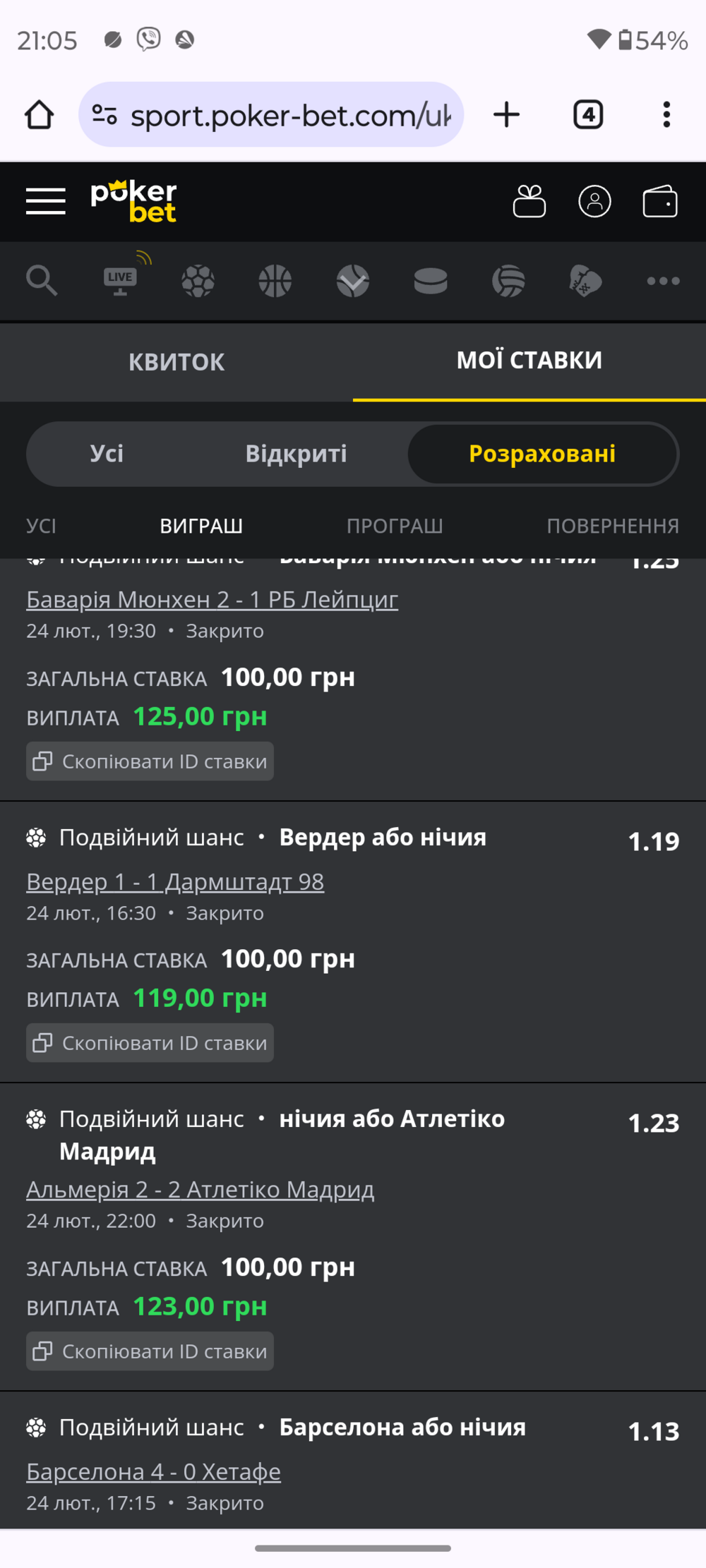
Task: Open the hamburger menu
Action: [46, 202]
